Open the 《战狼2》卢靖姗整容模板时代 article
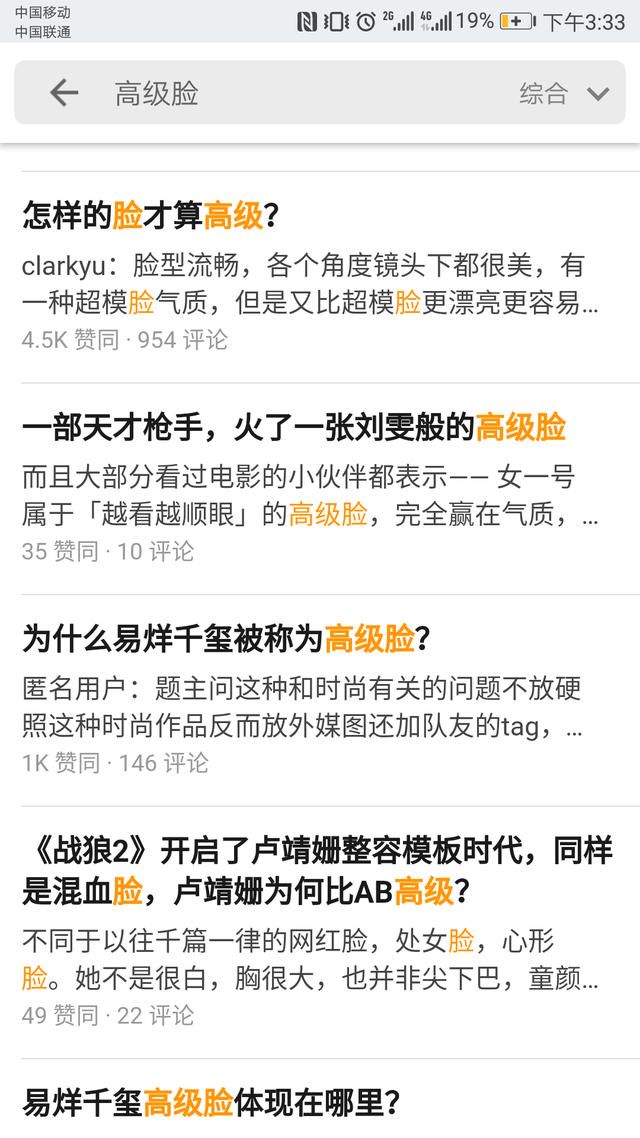 (317, 870)
